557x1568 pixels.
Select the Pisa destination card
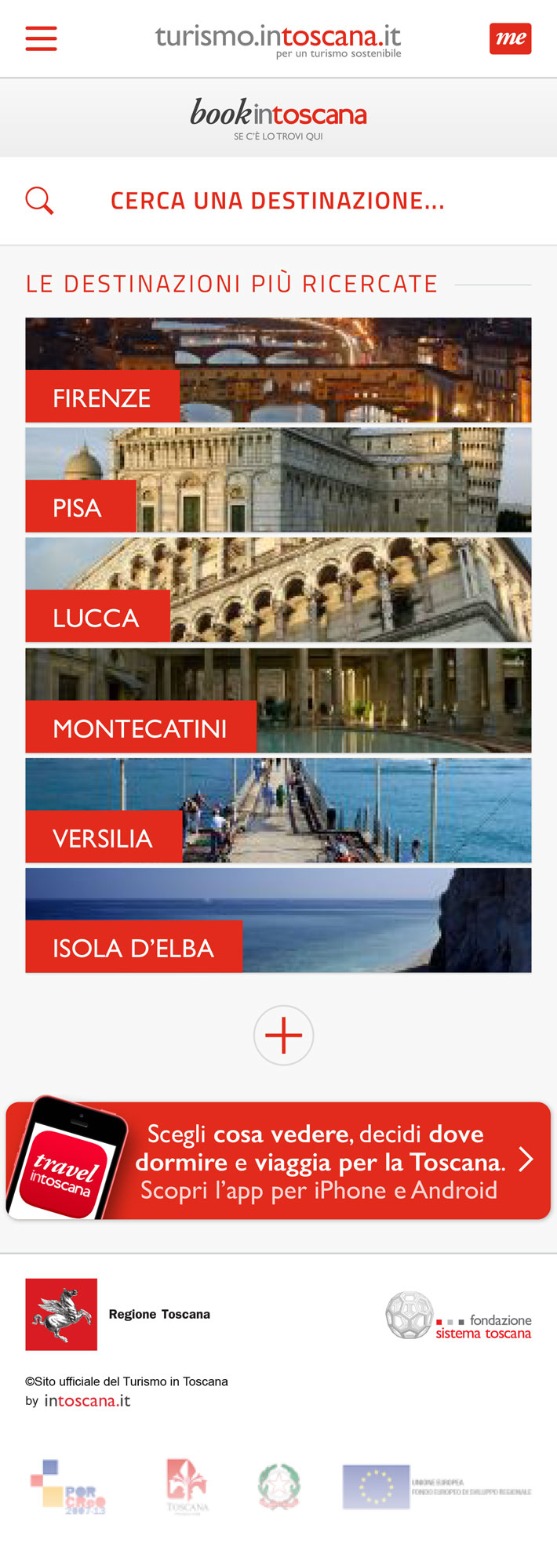point(278,480)
